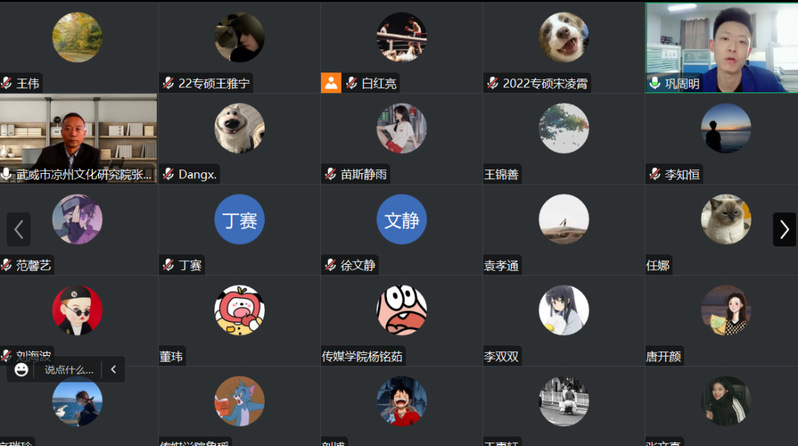Select participant tile 22专硕王雅宁
Image resolution: width=798 pixels, height=446 pixels.
[239, 45]
